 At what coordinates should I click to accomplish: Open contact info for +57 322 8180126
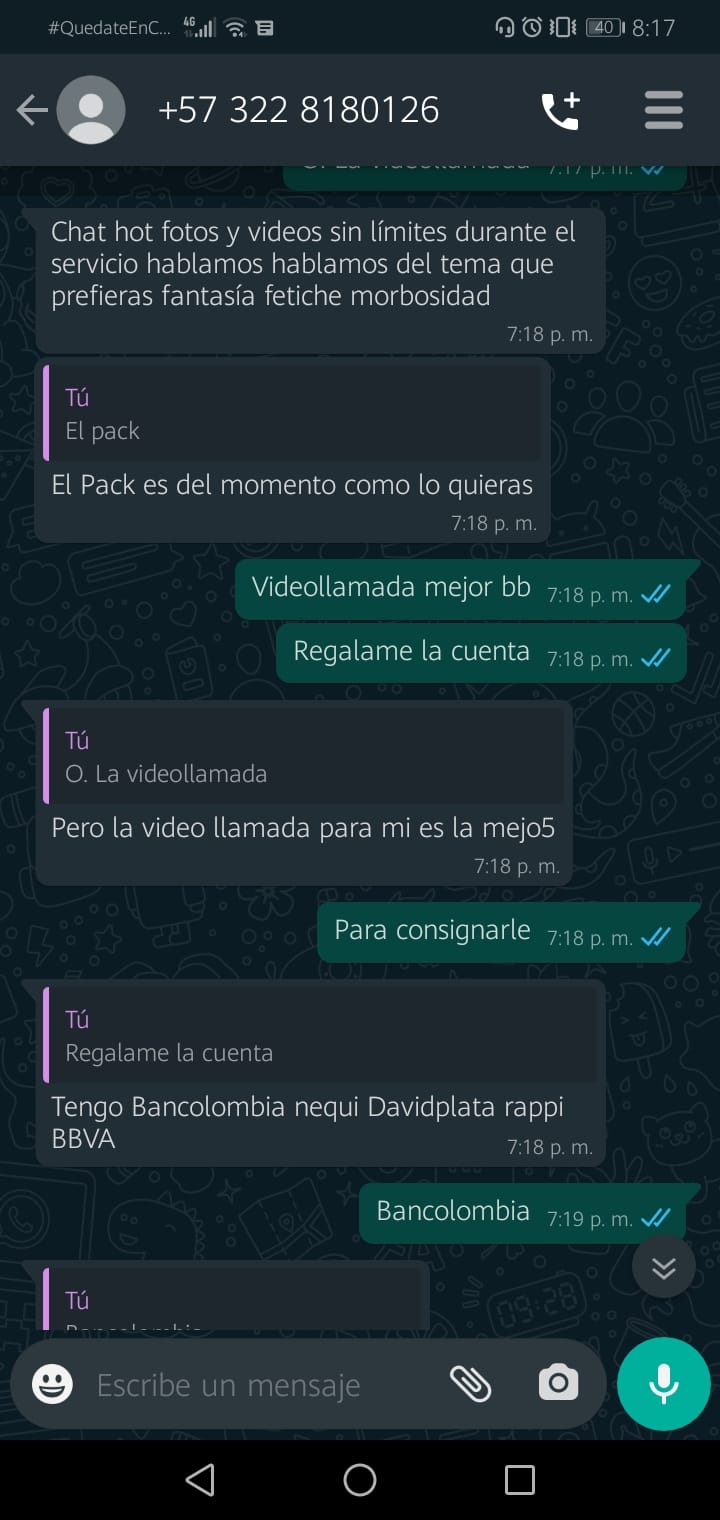pyautogui.click(x=298, y=110)
